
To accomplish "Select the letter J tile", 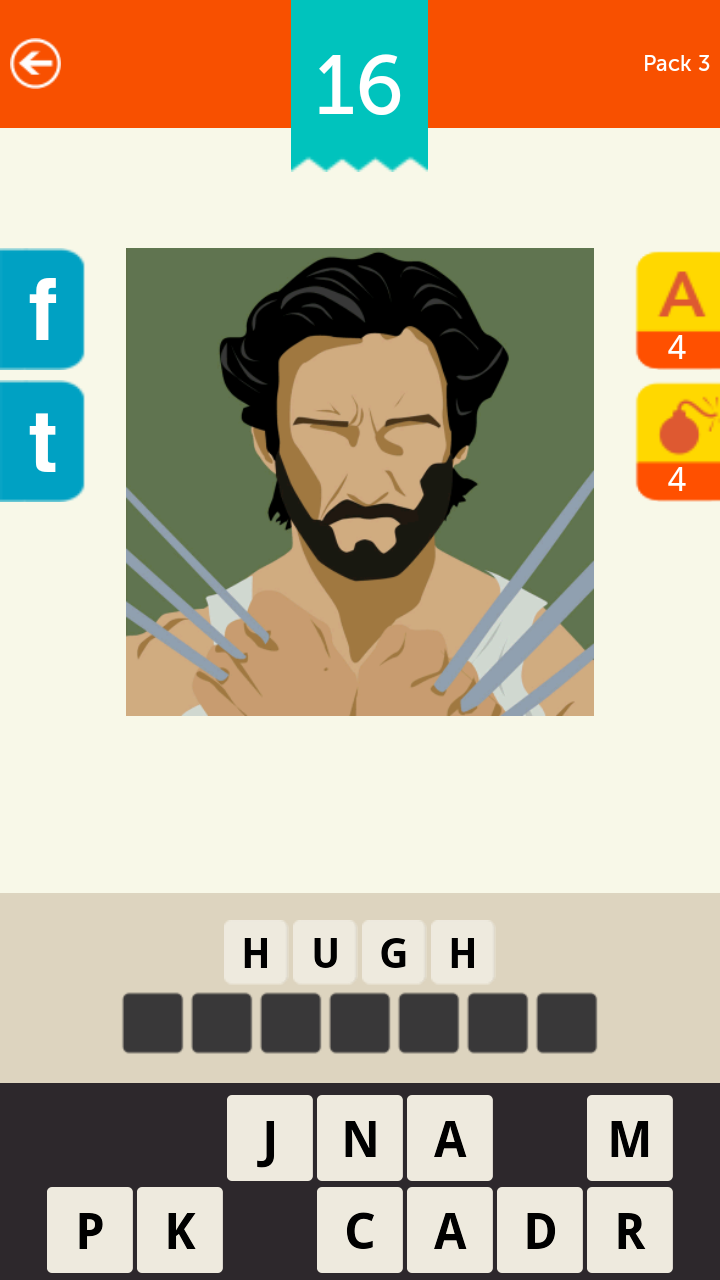I will [269, 1138].
